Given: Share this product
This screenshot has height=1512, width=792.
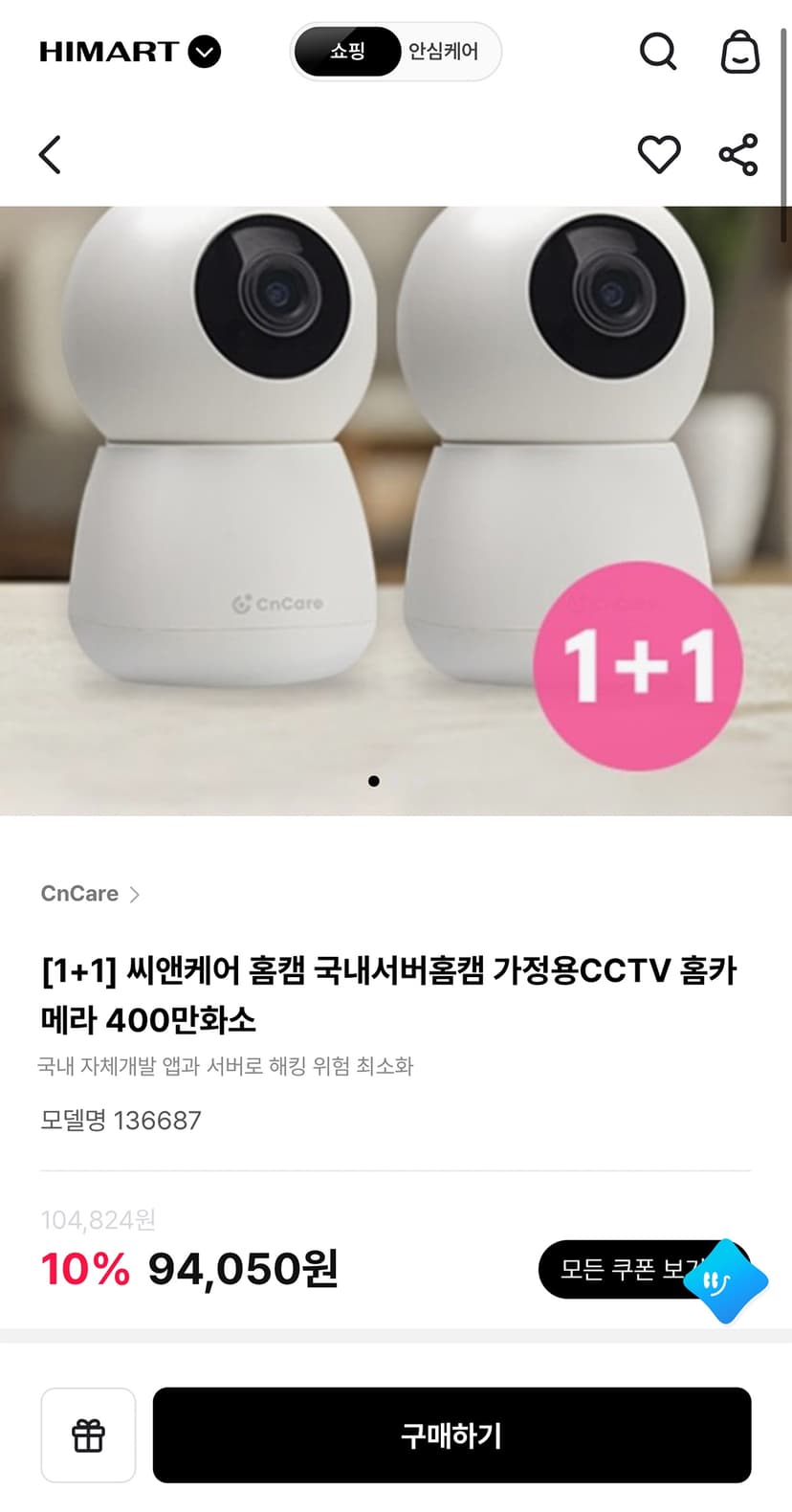Looking at the screenshot, I should [738, 154].
